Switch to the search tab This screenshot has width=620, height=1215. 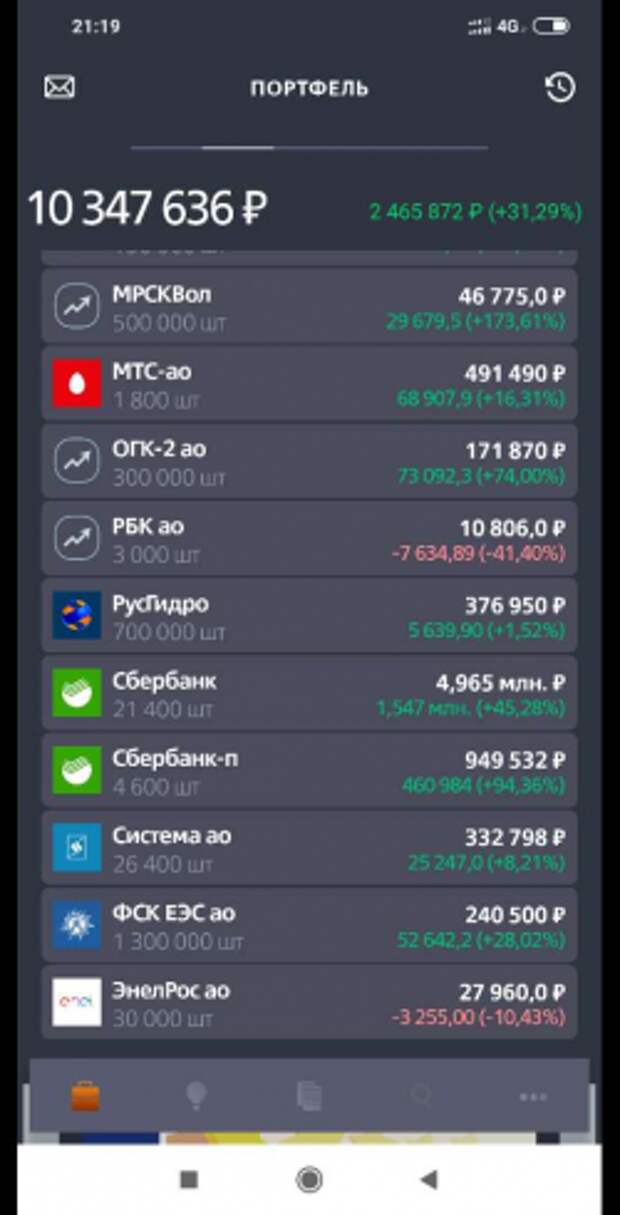tap(421, 1097)
